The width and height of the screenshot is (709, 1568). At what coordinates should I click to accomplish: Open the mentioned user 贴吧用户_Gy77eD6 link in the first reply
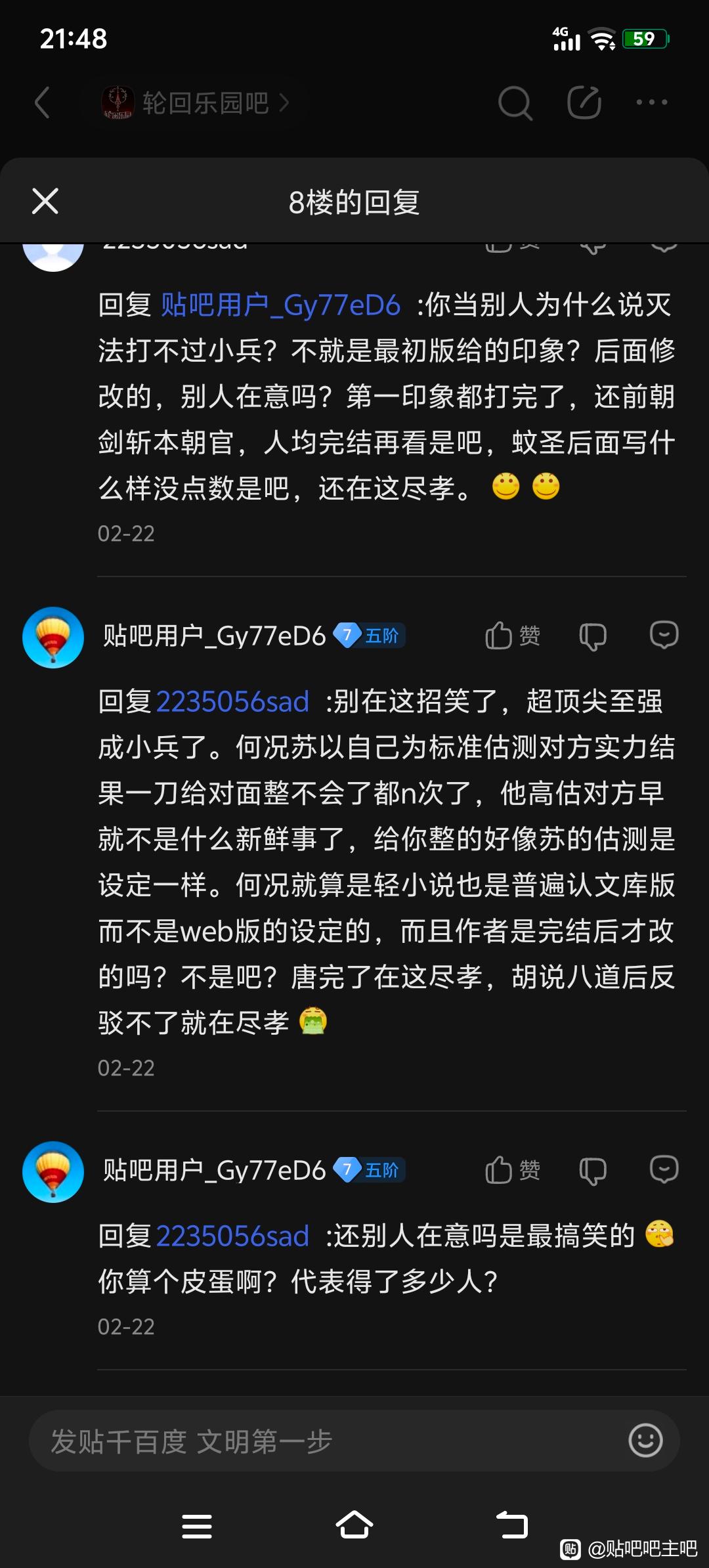point(280,305)
